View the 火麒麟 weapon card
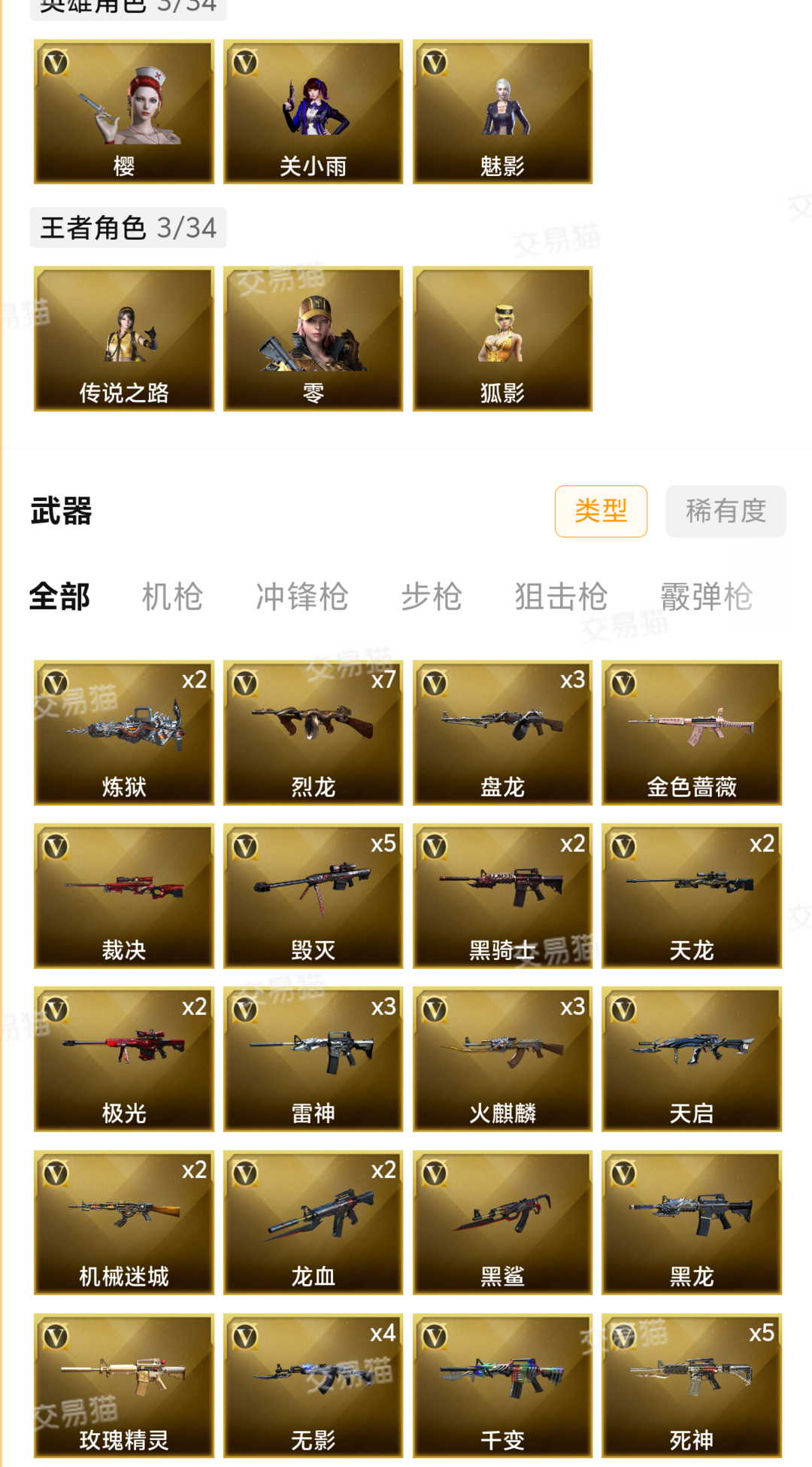This screenshot has height=1467, width=812. [502, 1059]
